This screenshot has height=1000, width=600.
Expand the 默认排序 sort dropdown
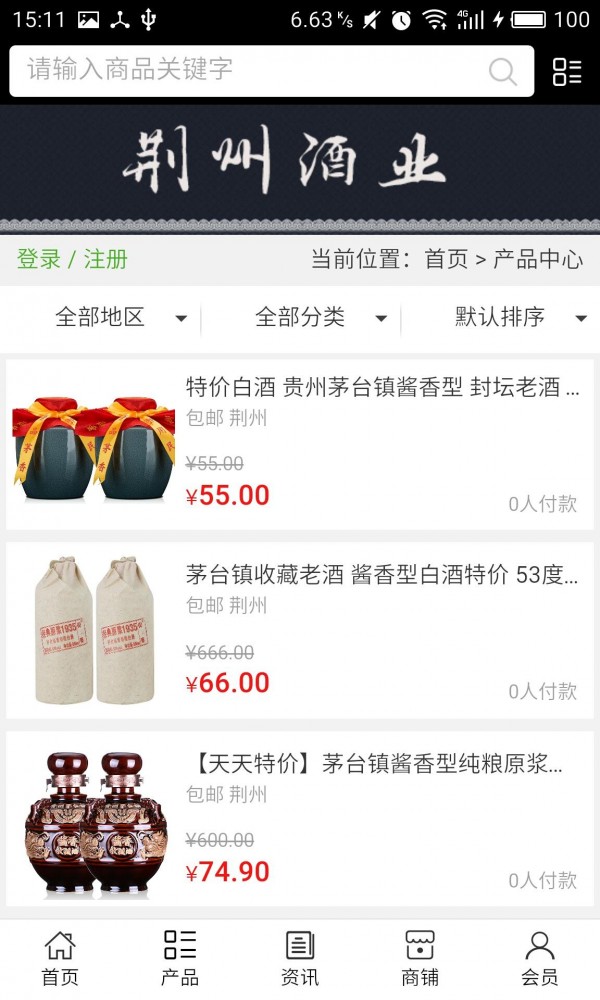520,318
